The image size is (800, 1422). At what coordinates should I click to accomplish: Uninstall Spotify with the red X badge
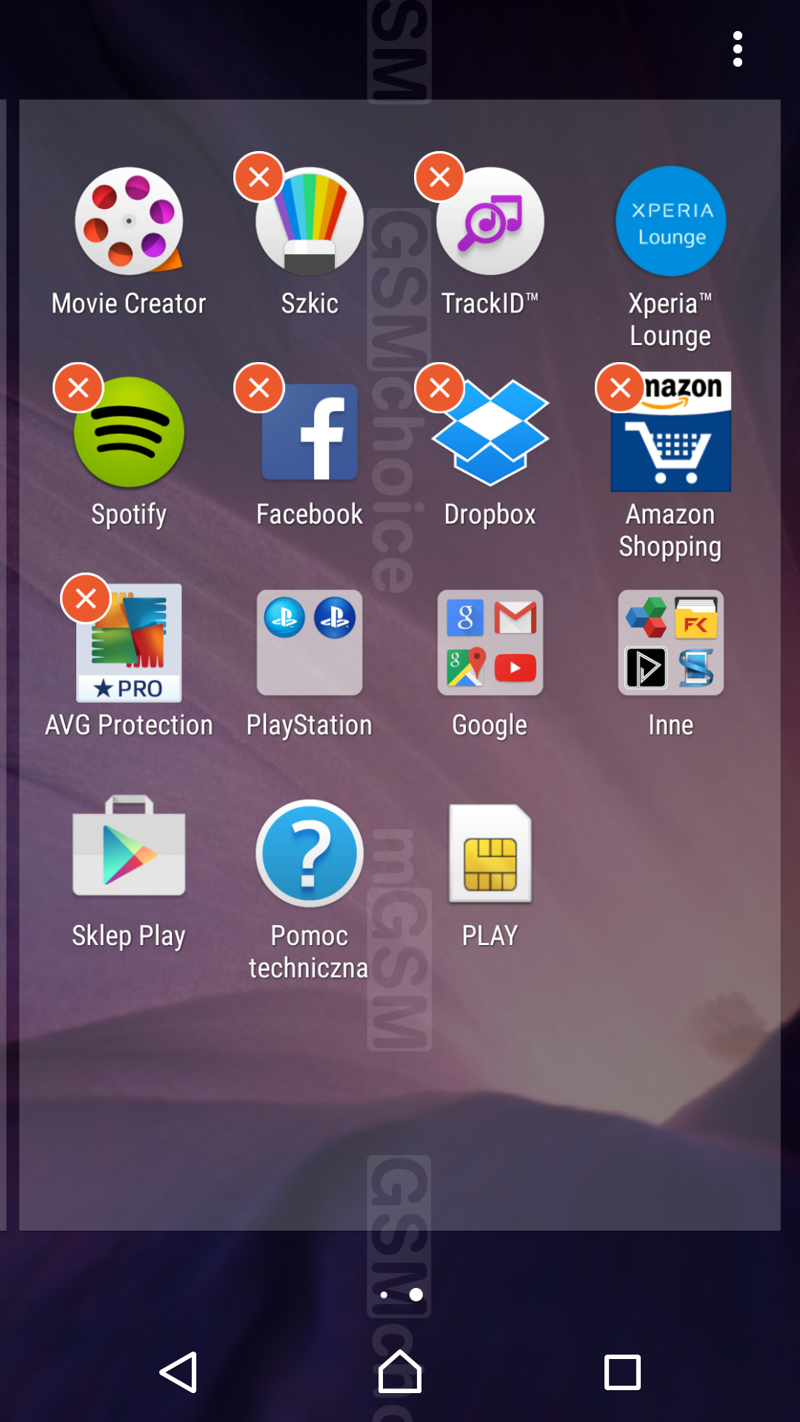78,388
